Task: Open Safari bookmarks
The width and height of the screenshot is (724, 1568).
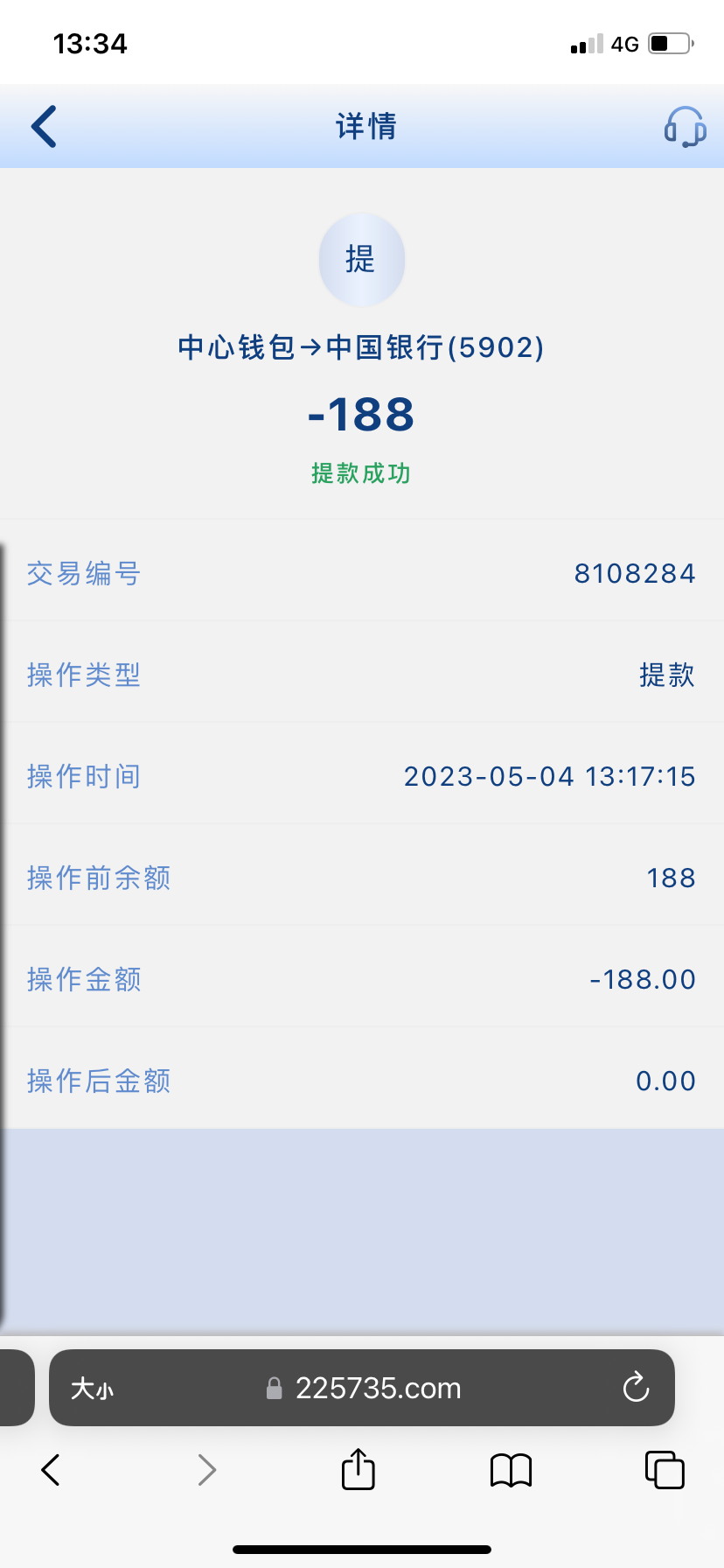Action: (511, 1470)
